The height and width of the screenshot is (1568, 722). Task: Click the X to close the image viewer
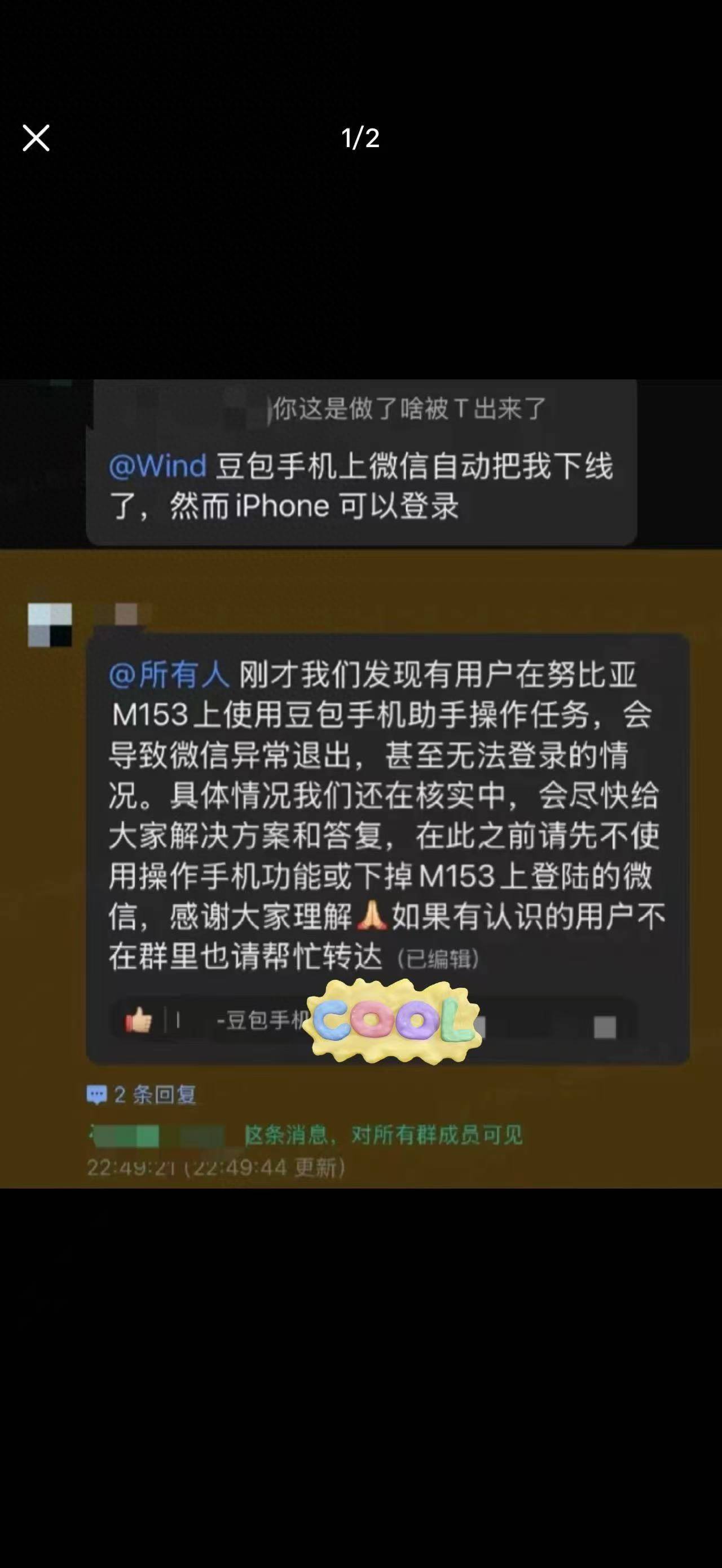(x=36, y=138)
